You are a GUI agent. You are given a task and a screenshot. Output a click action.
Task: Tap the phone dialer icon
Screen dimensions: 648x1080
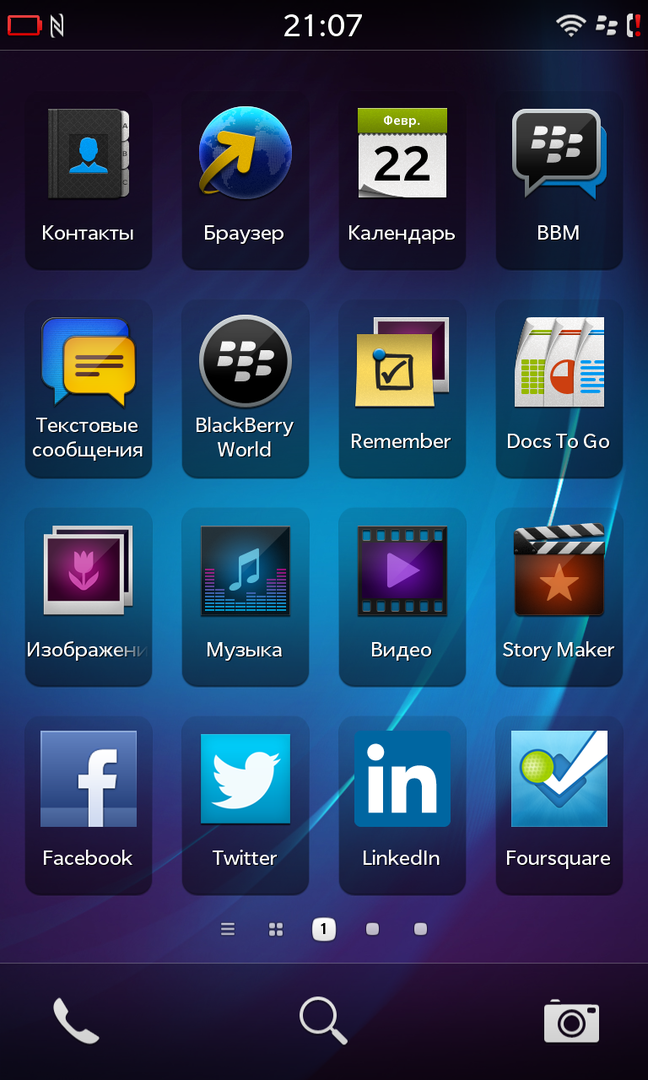coord(76,1021)
